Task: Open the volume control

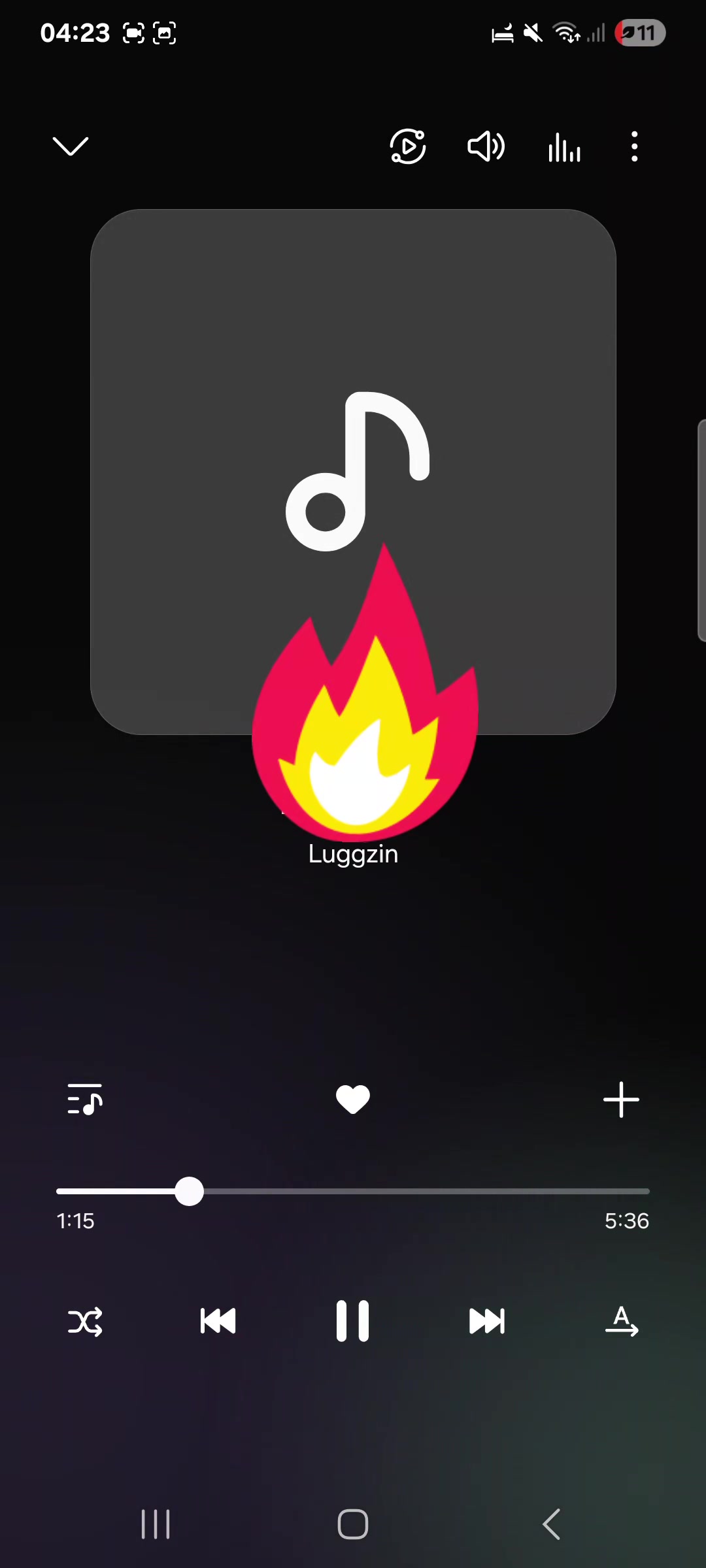Action: click(486, 146)
